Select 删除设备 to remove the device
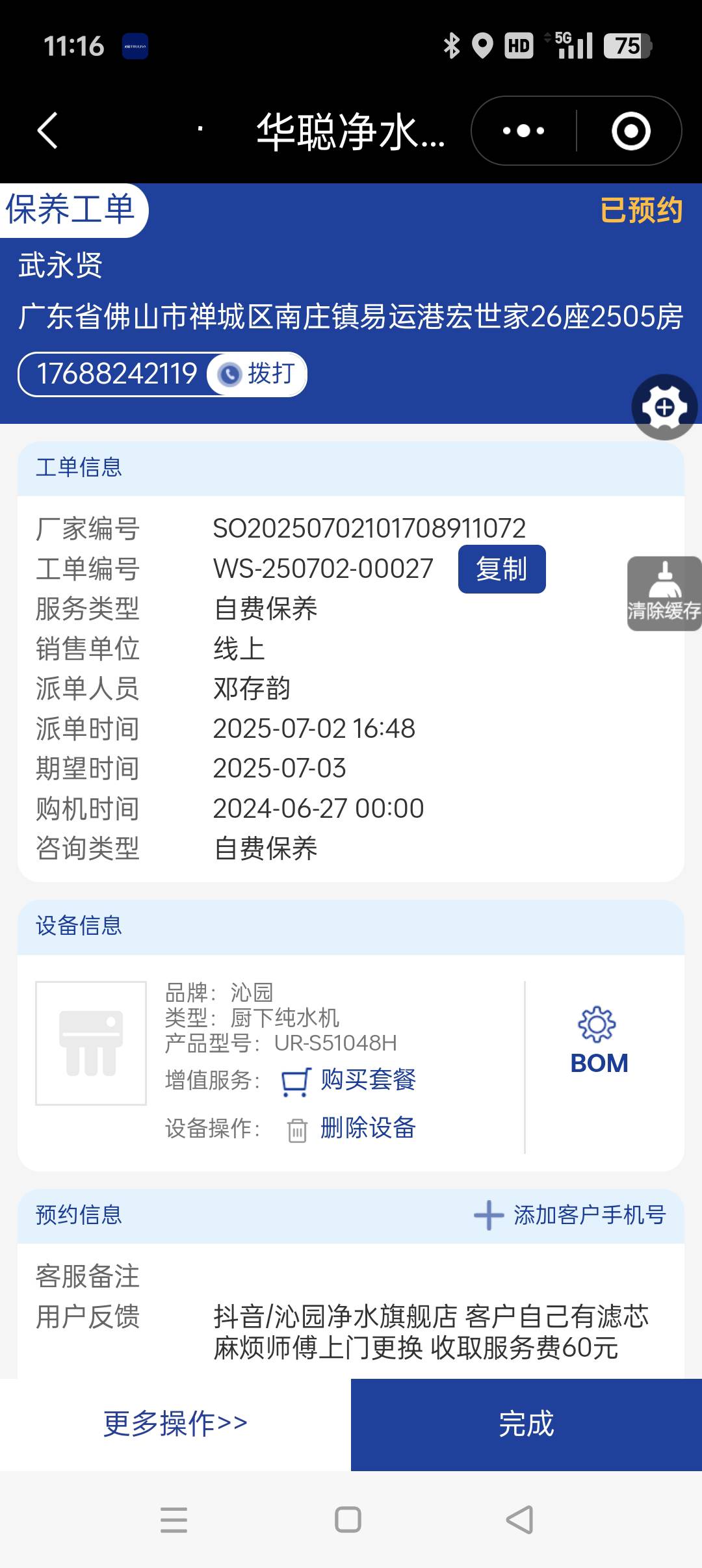The width and height of the screenshot is (702, 1568). pos(352,1128)
